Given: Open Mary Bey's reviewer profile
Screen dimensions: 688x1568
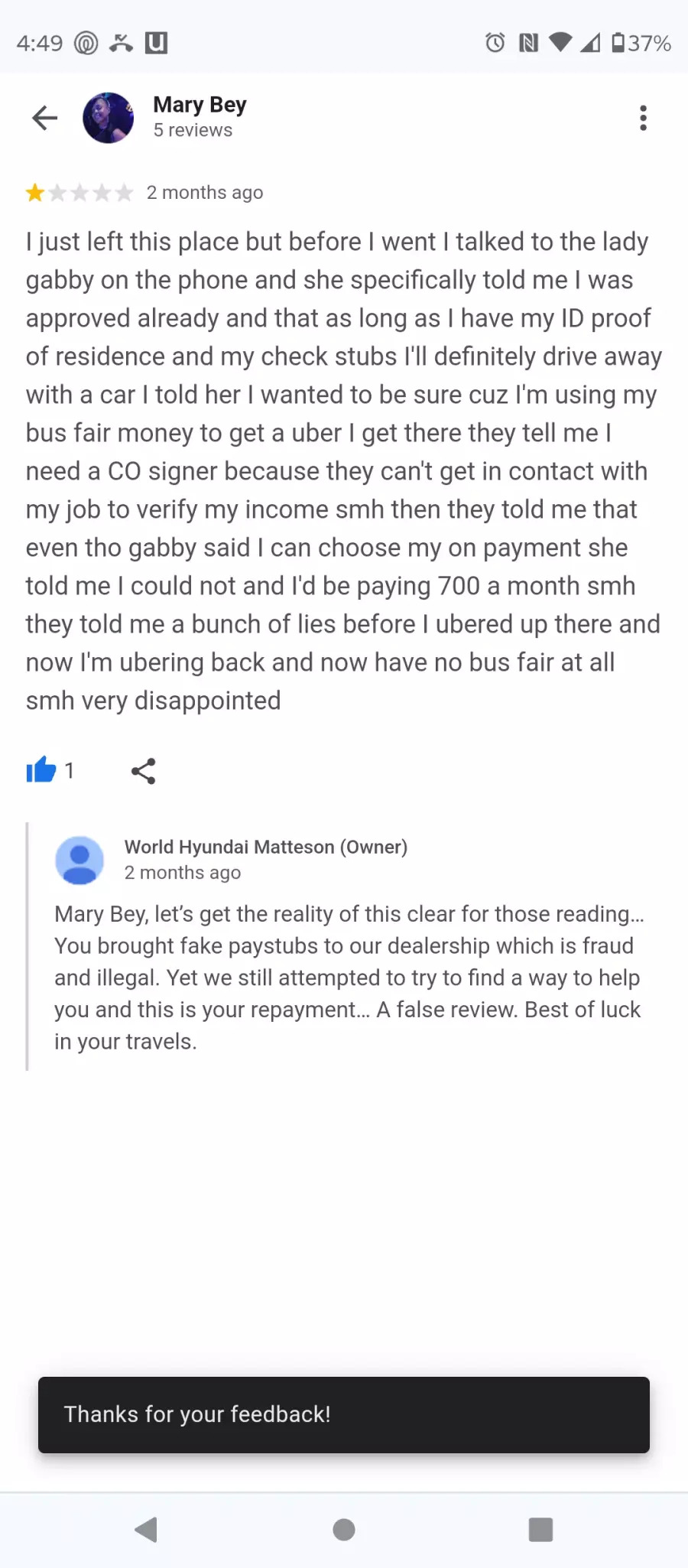Looking at the screenshot, I should pos(199,117).
